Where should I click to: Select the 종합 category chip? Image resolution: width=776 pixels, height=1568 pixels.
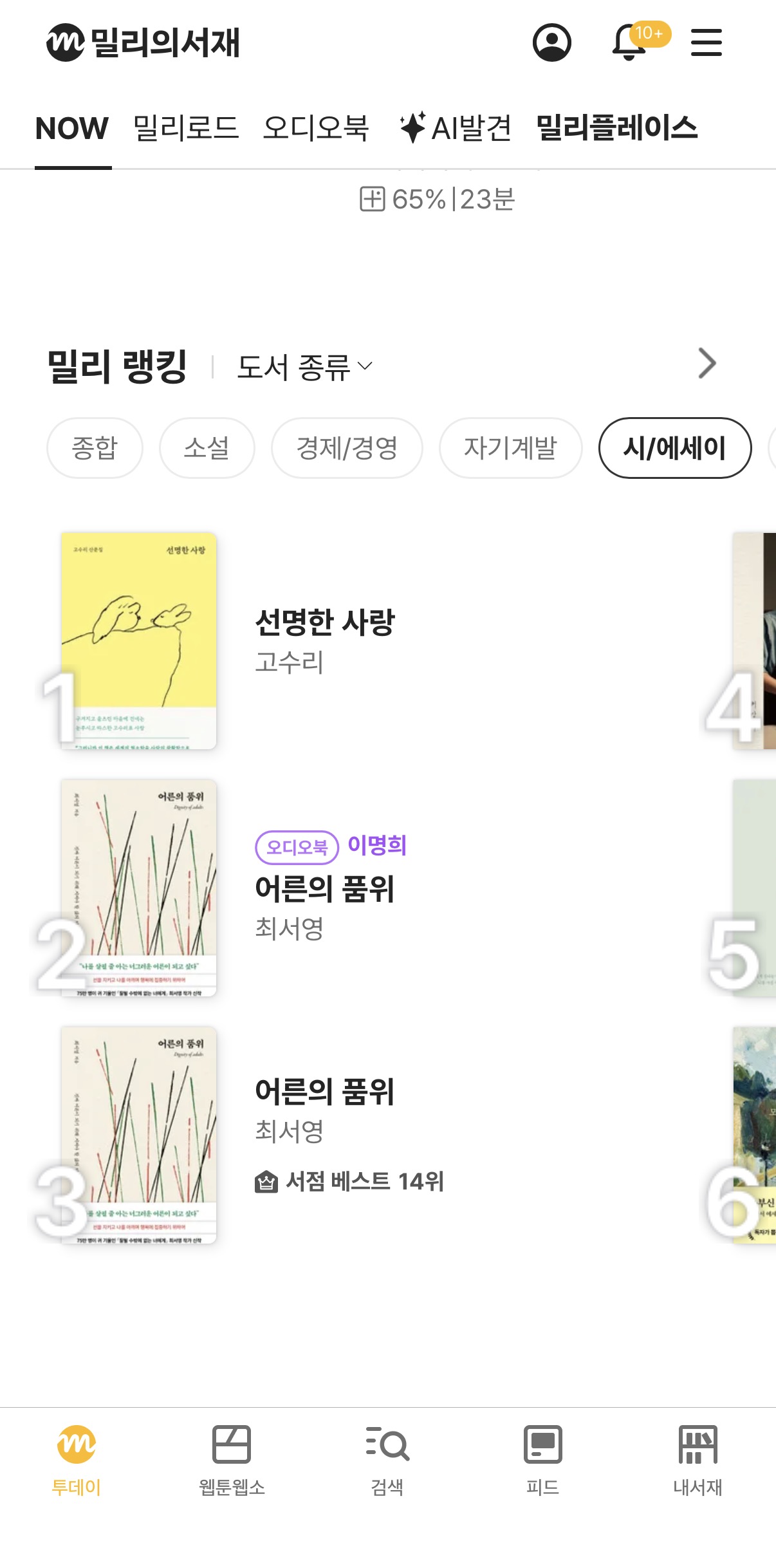click(x=95, y=448)
